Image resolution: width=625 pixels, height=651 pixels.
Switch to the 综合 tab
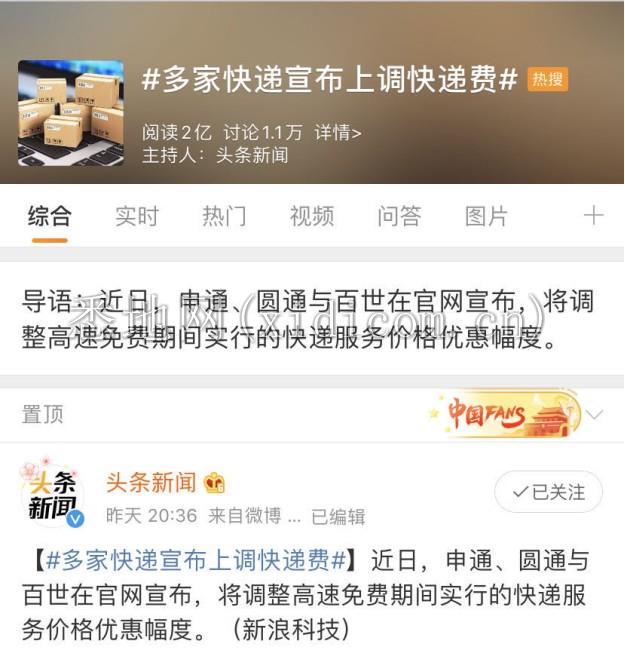[x=49, y=216]
